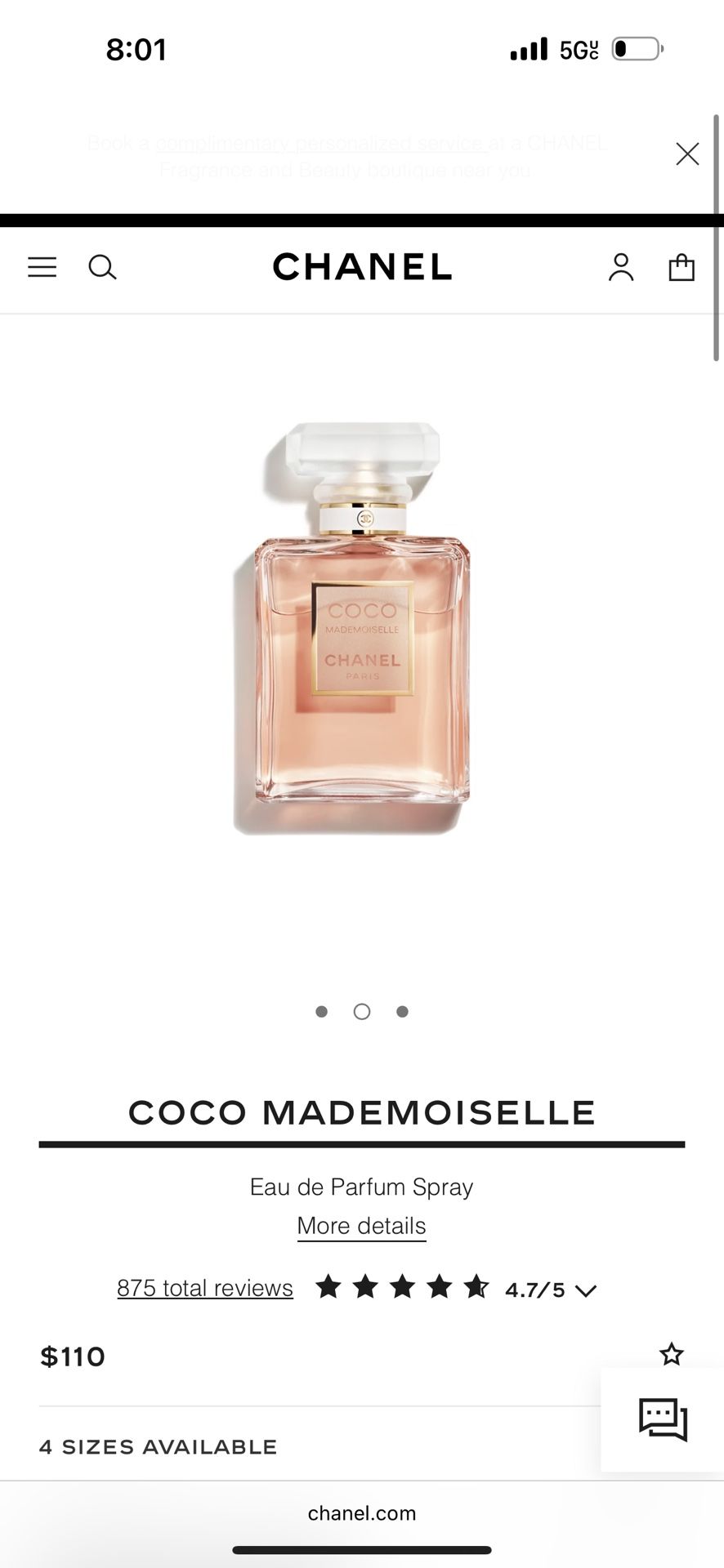Screen dimensions: 724x1568
Task: Collapse the More details disclosure
Action: click(x=361, y=1226)
